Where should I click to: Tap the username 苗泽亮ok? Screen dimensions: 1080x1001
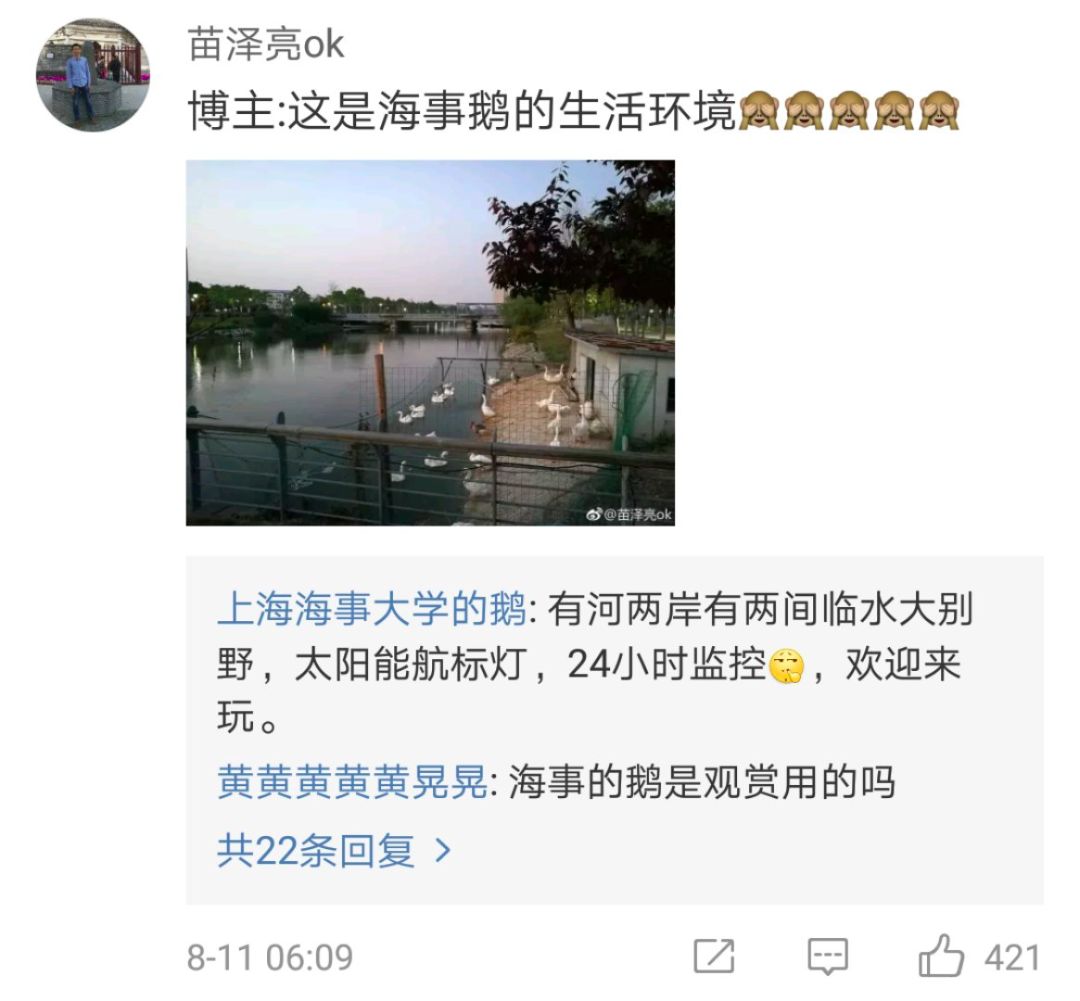266,45
